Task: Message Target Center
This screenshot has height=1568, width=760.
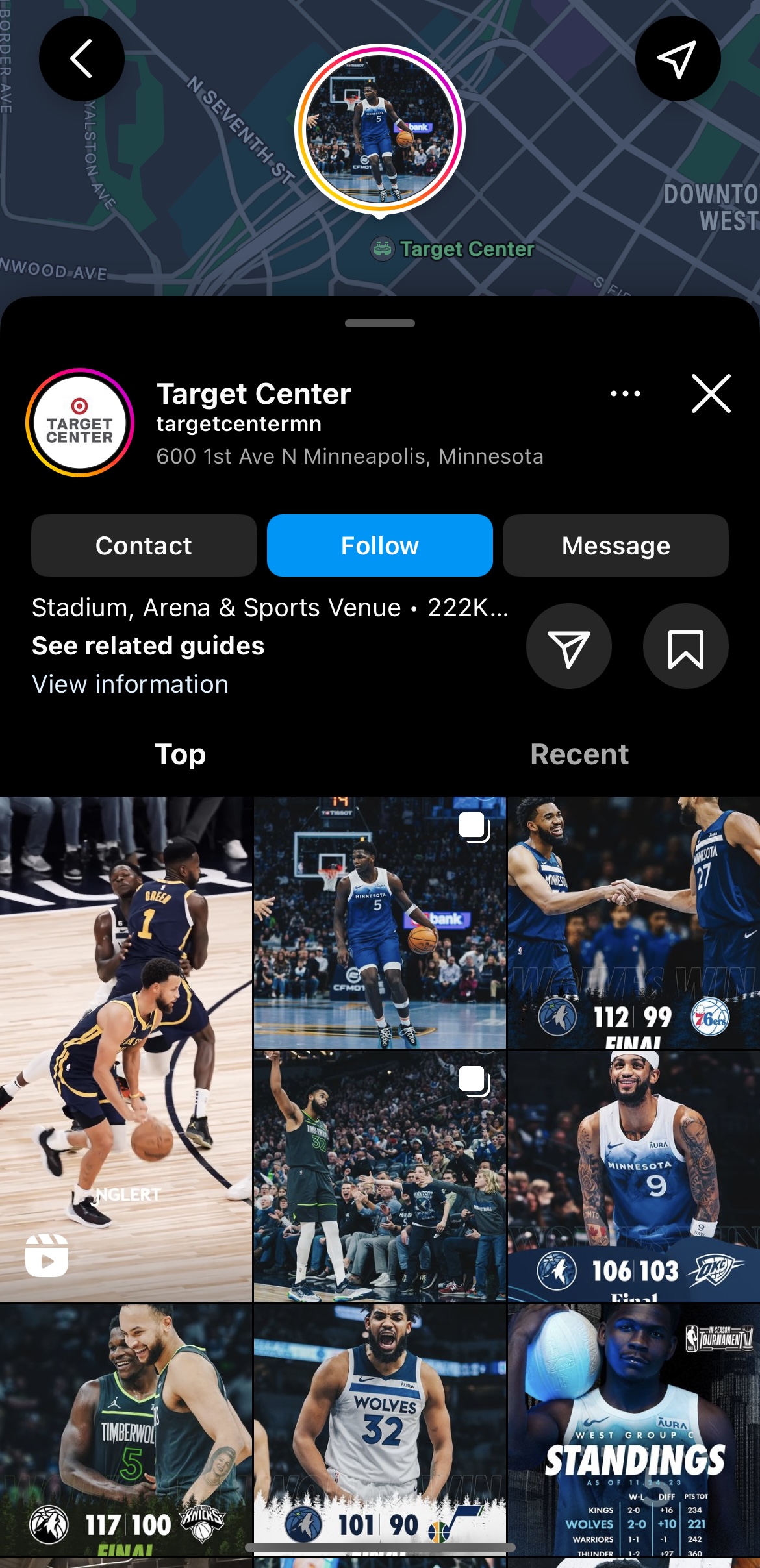Action: [616, 545]
